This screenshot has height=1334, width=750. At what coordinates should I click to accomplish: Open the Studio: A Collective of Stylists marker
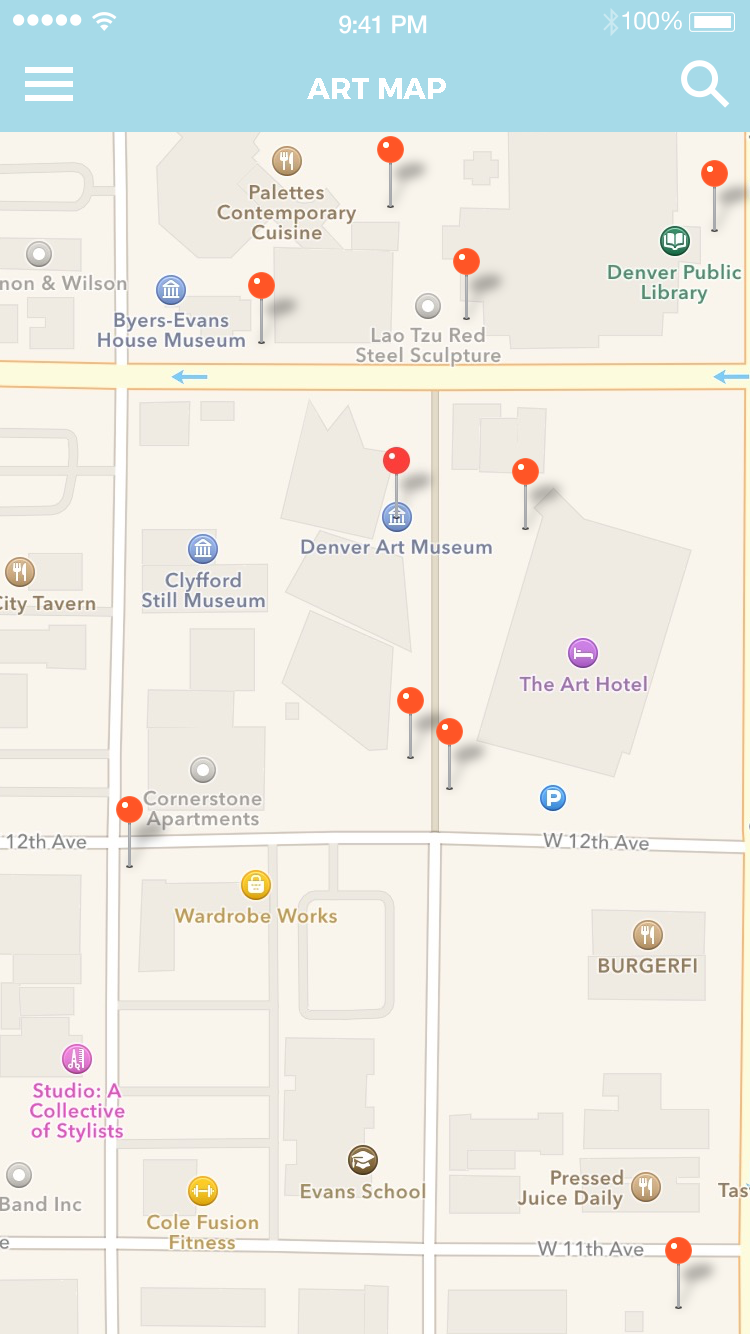click(76, 1059)
